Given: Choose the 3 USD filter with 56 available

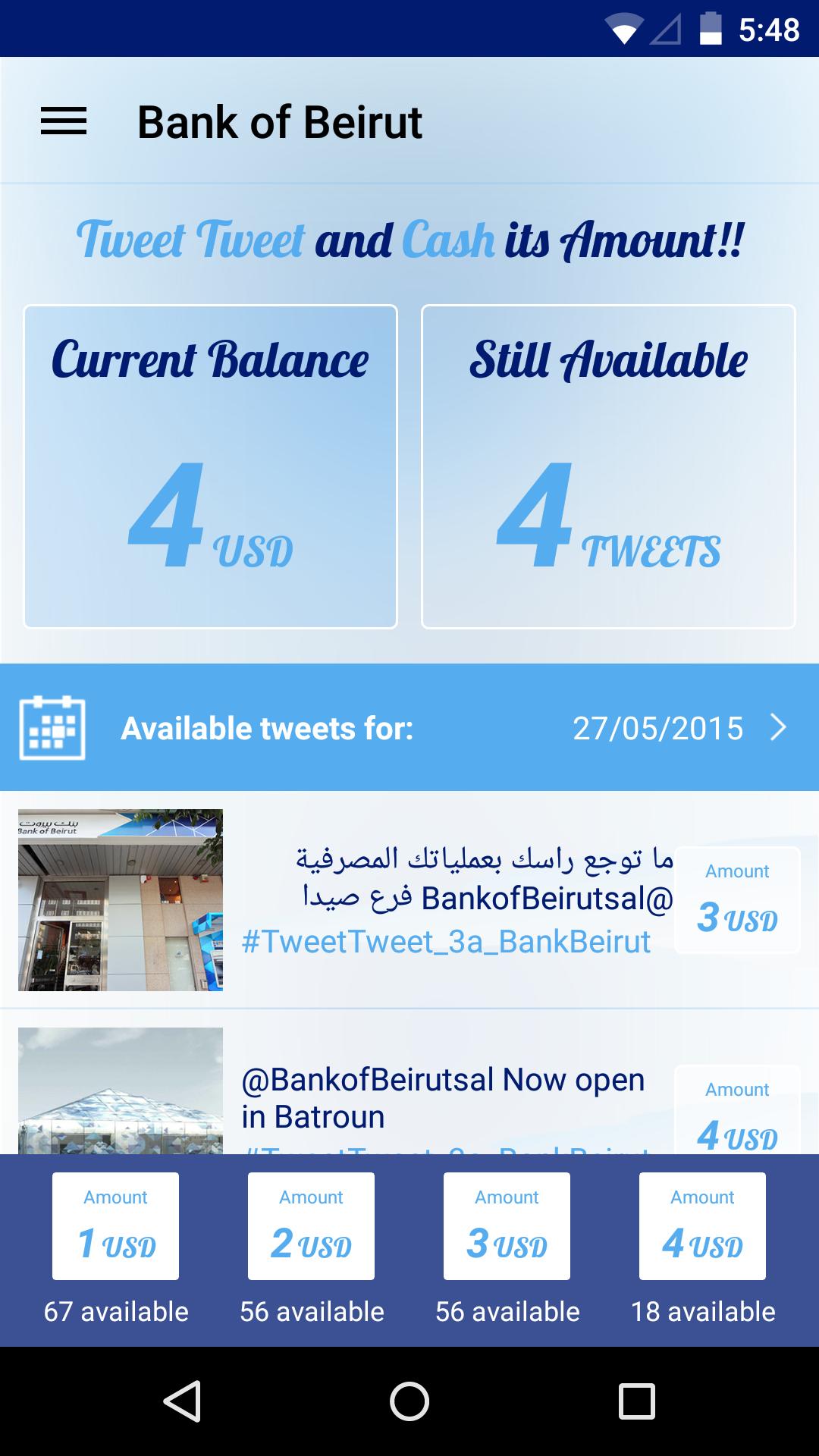Looking at the screenshot, I should click(x=507, y=1225).
